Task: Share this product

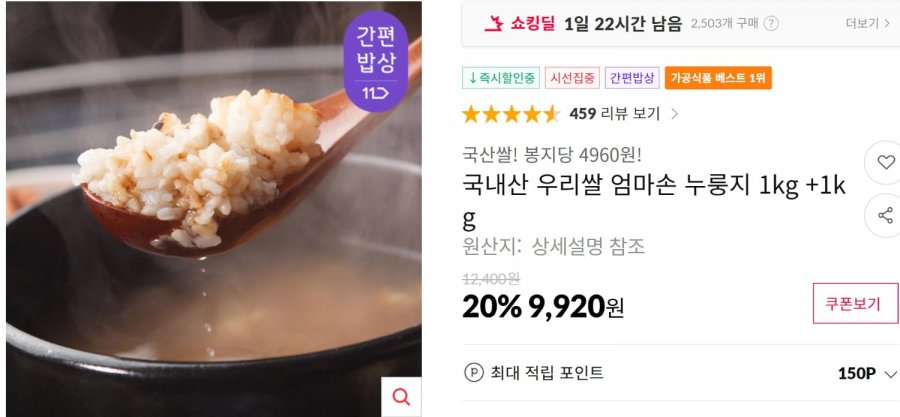Action: click(885, 215)
